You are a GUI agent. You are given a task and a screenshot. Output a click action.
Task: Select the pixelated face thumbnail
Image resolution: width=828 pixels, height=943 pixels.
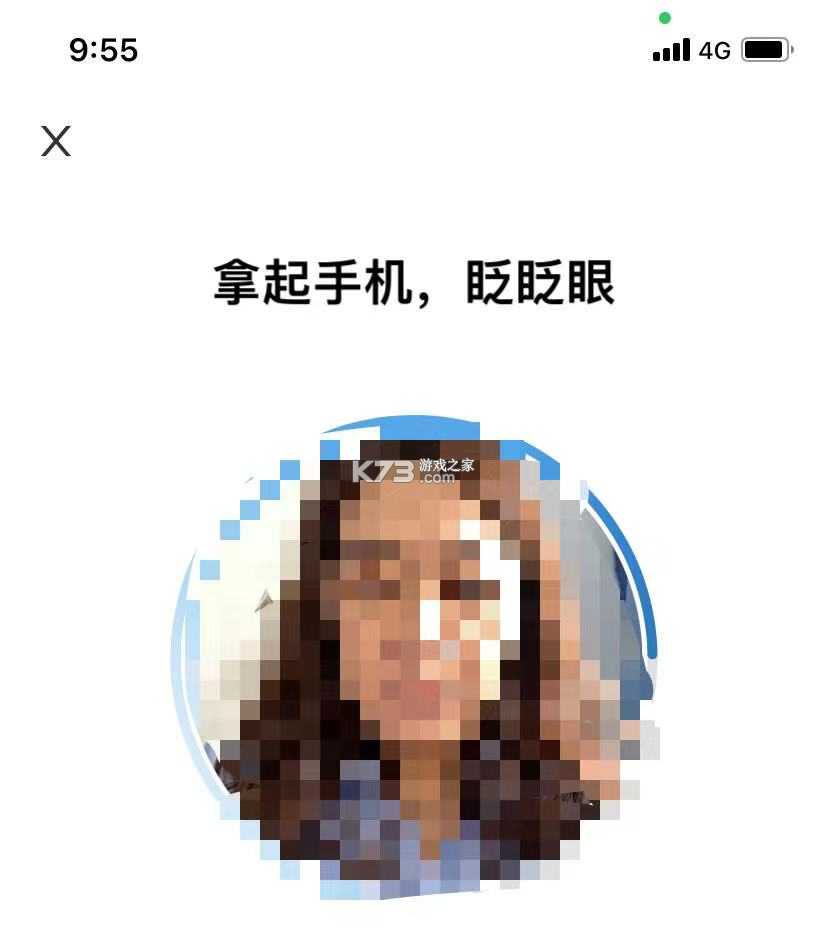[420, 620]
